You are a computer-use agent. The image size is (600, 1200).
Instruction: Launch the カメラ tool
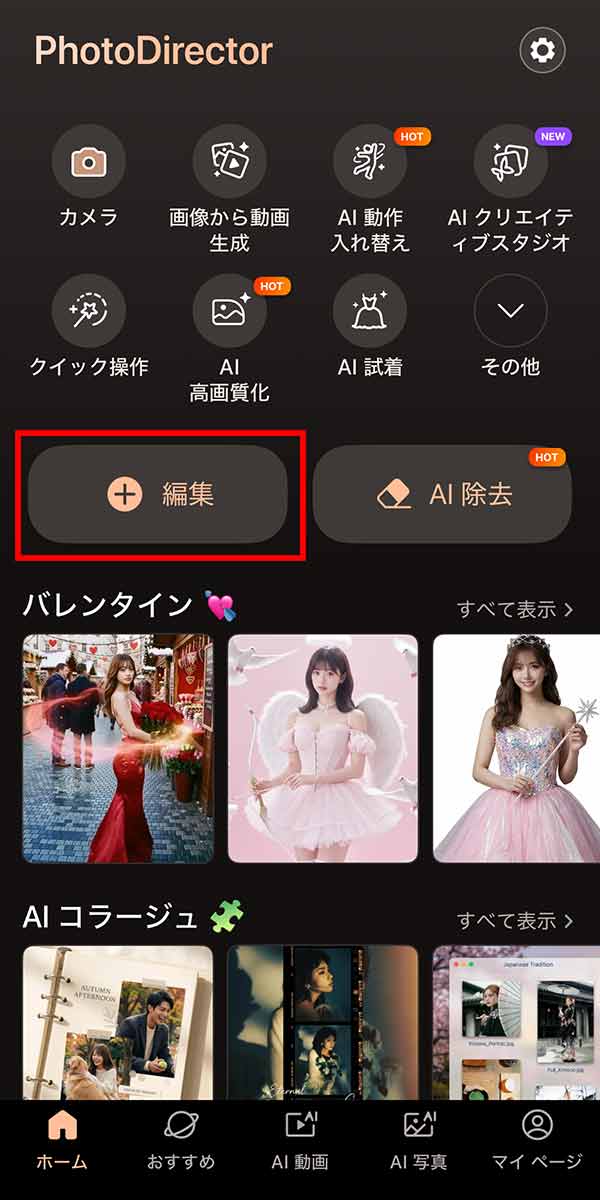88,162
